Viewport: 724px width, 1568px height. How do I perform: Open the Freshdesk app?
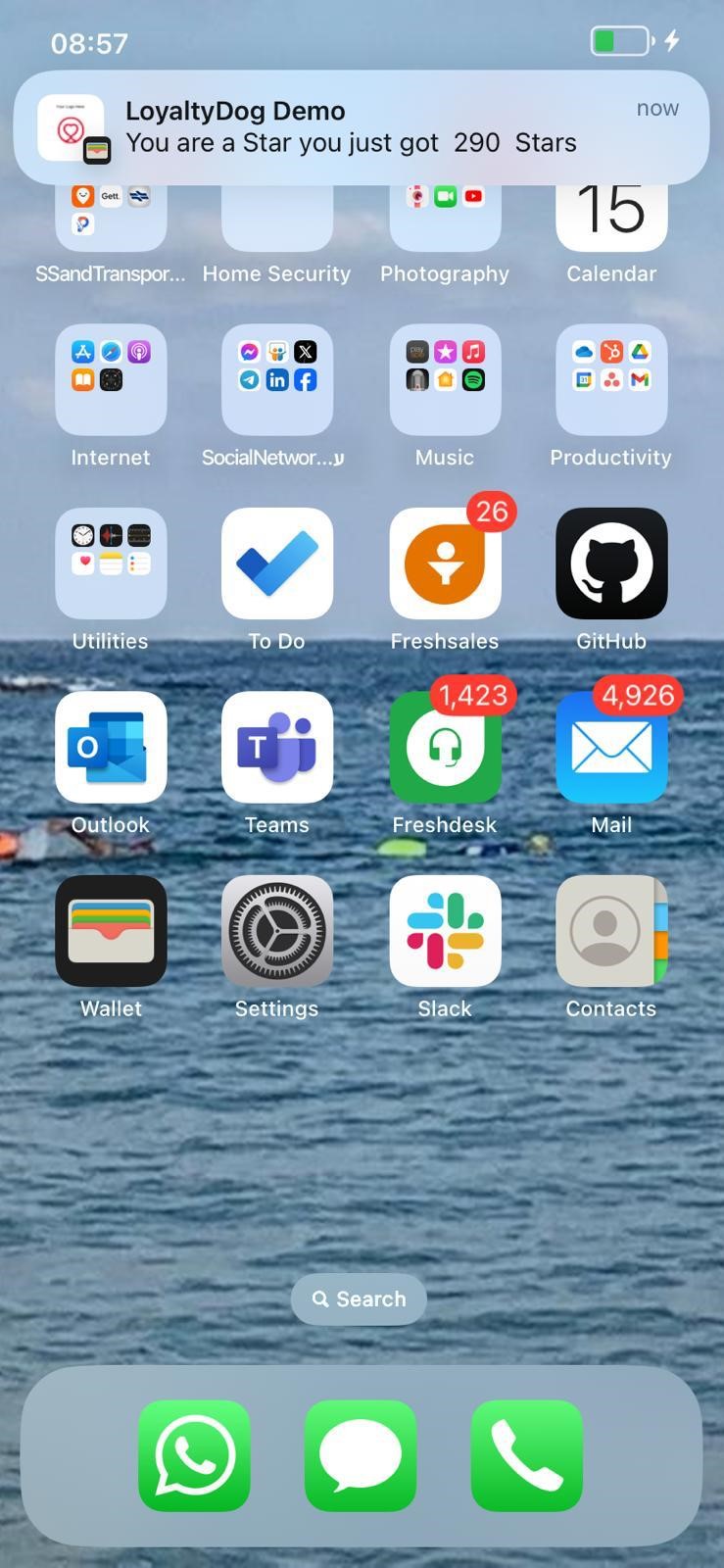445,747
